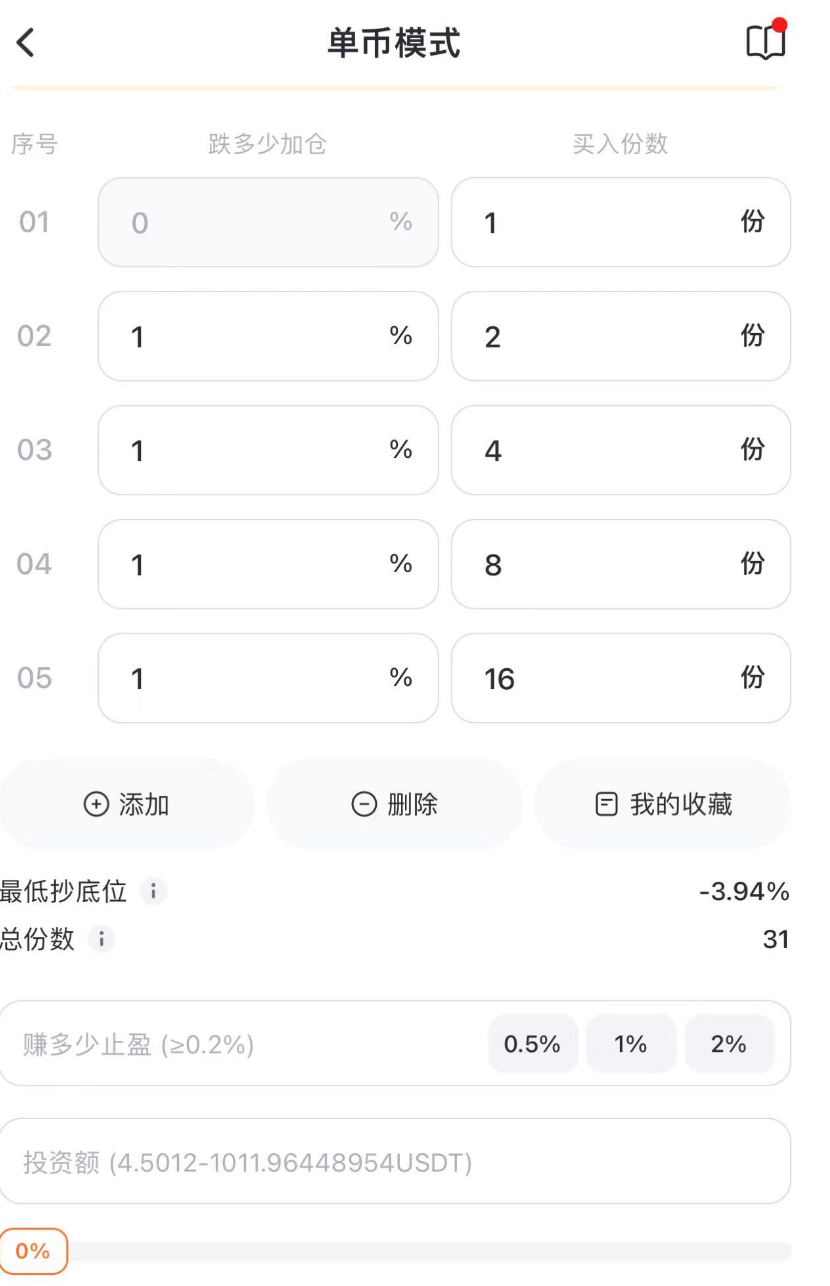The image size is (830, 1286).
Task: Open the tutorial book icon
Action: coord(765,42)
